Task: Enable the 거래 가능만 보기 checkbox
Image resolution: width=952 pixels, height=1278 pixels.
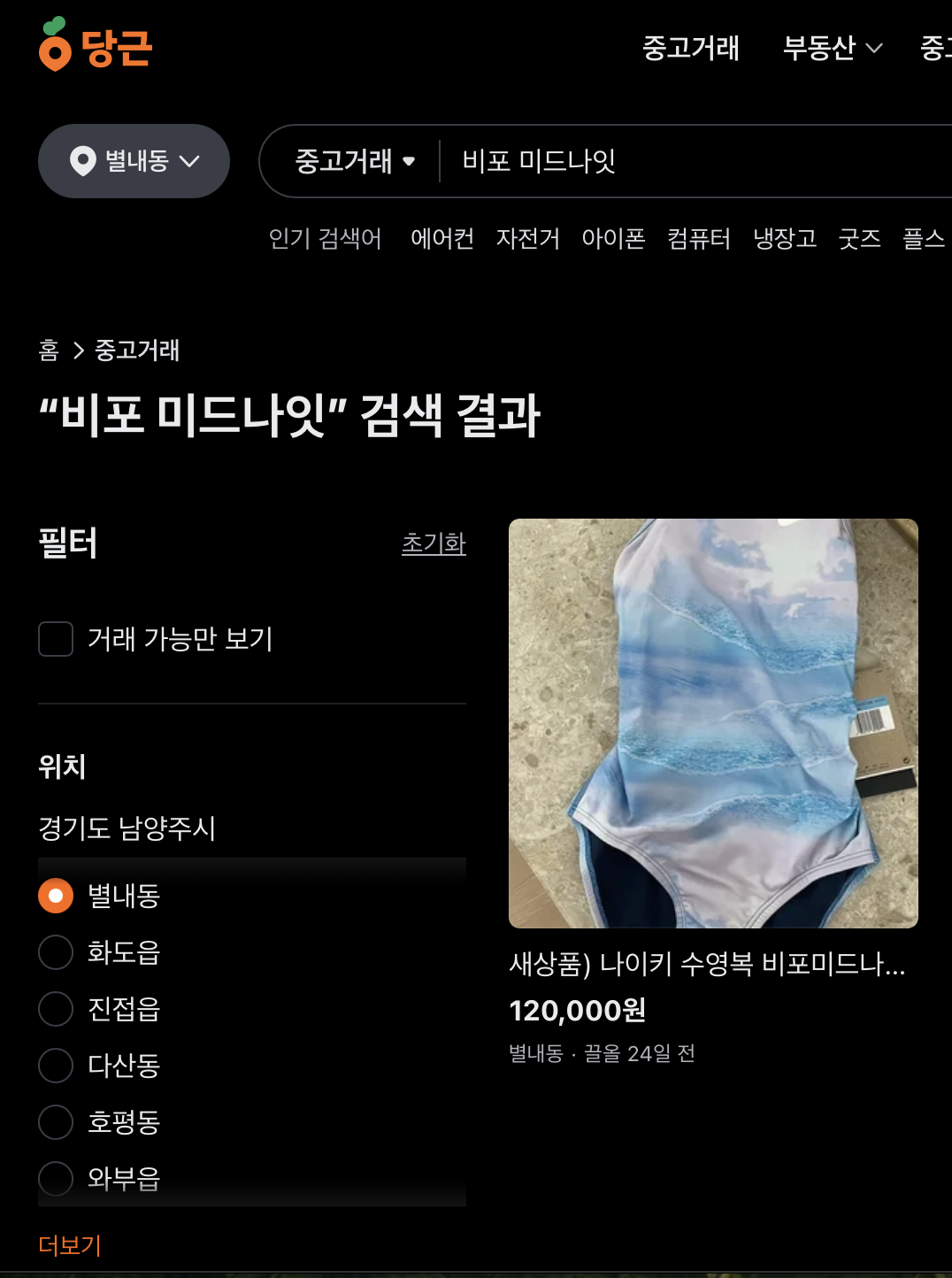Action: point(55,639)
